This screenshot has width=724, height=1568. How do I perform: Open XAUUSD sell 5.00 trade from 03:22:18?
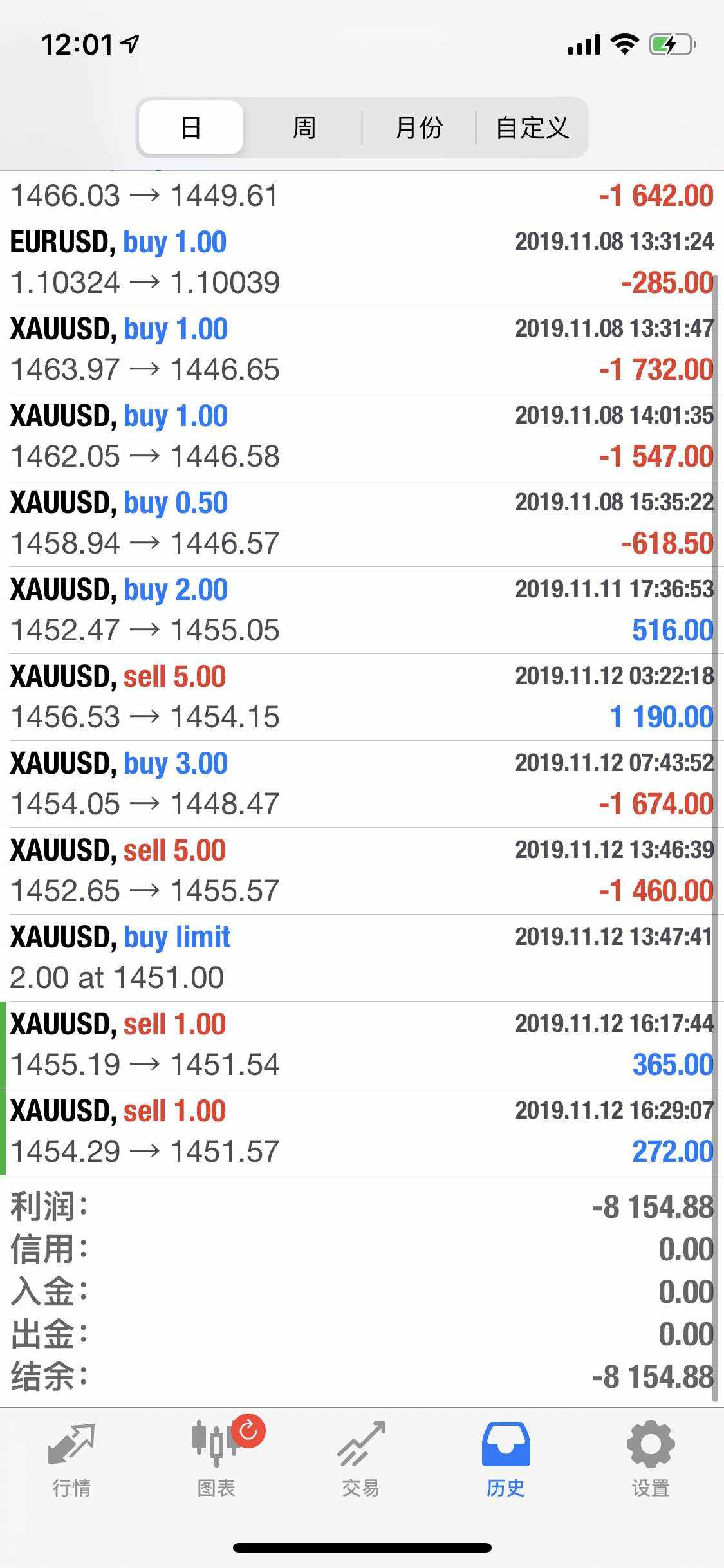[x=362, y=697]
